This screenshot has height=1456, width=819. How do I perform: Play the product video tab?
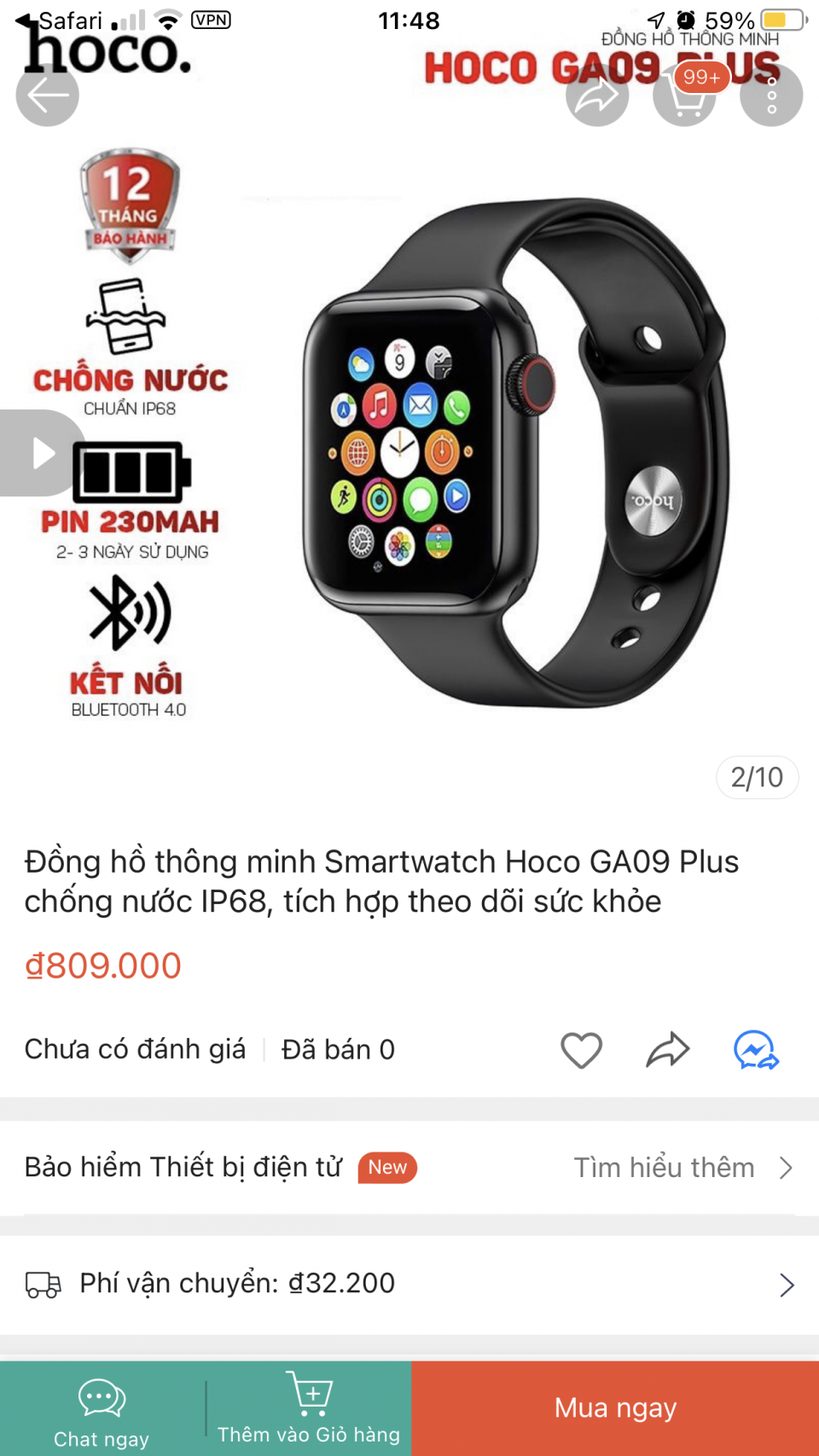point(39,453)
